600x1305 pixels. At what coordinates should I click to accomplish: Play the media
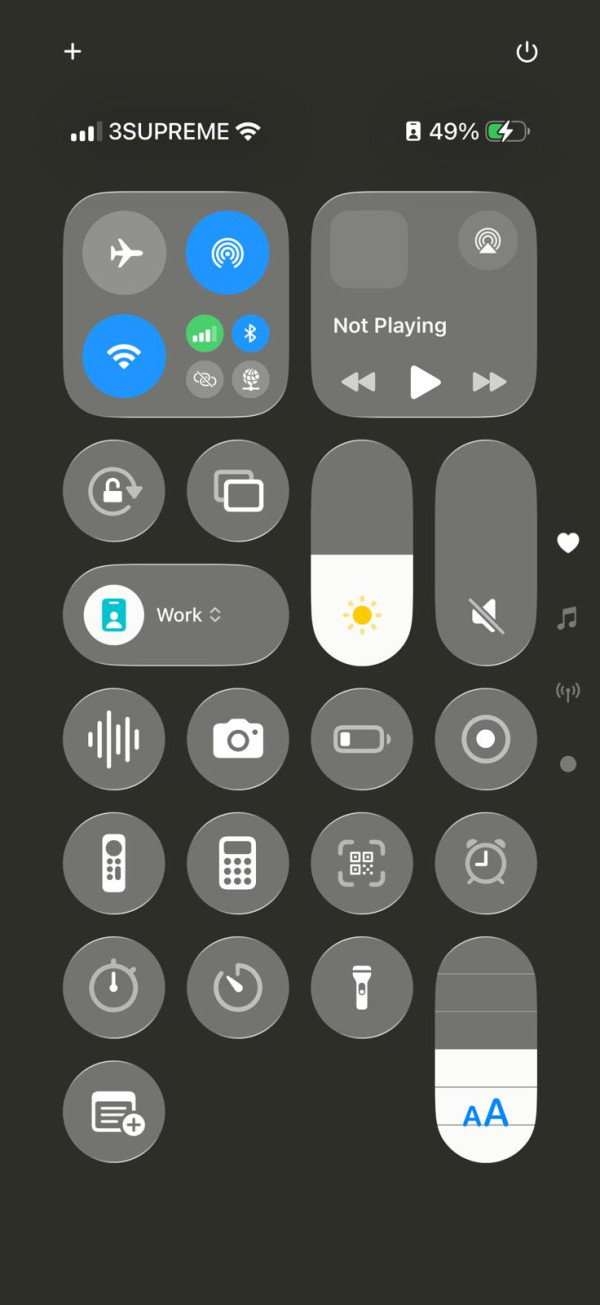[425, 381]
